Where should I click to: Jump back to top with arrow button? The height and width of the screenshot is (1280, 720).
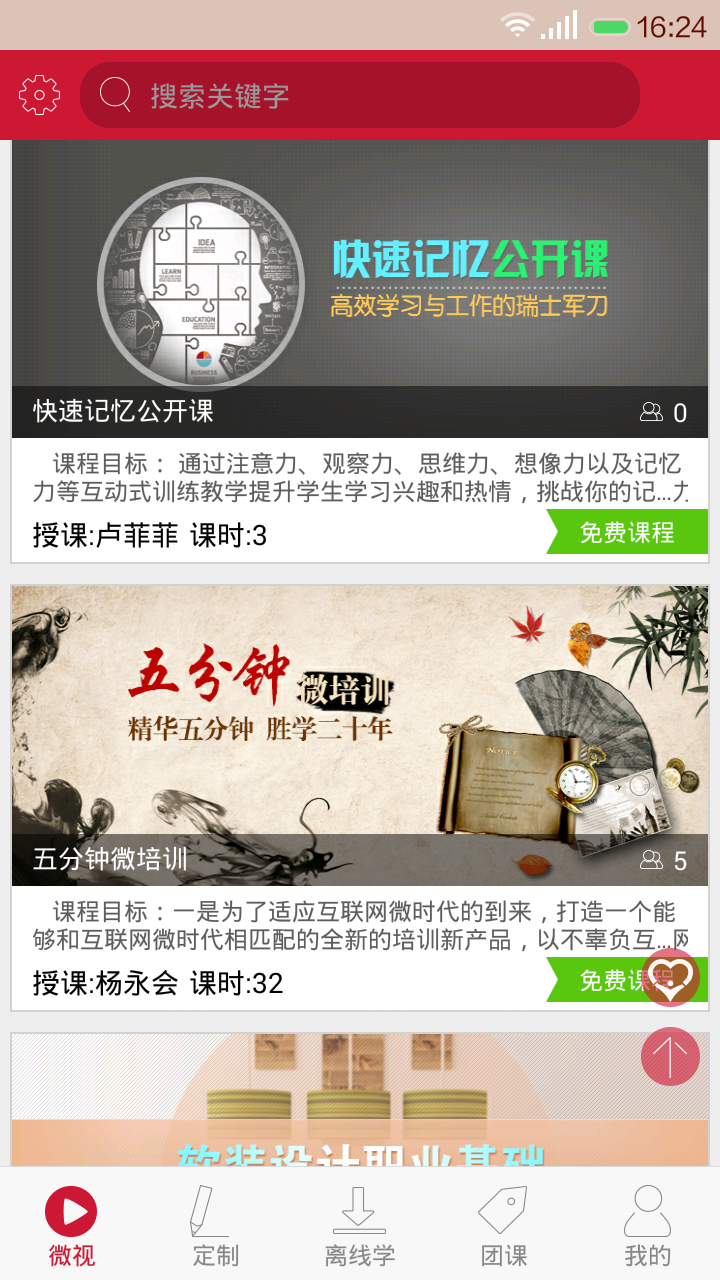pyautogui.click(x=670, y=1056)
